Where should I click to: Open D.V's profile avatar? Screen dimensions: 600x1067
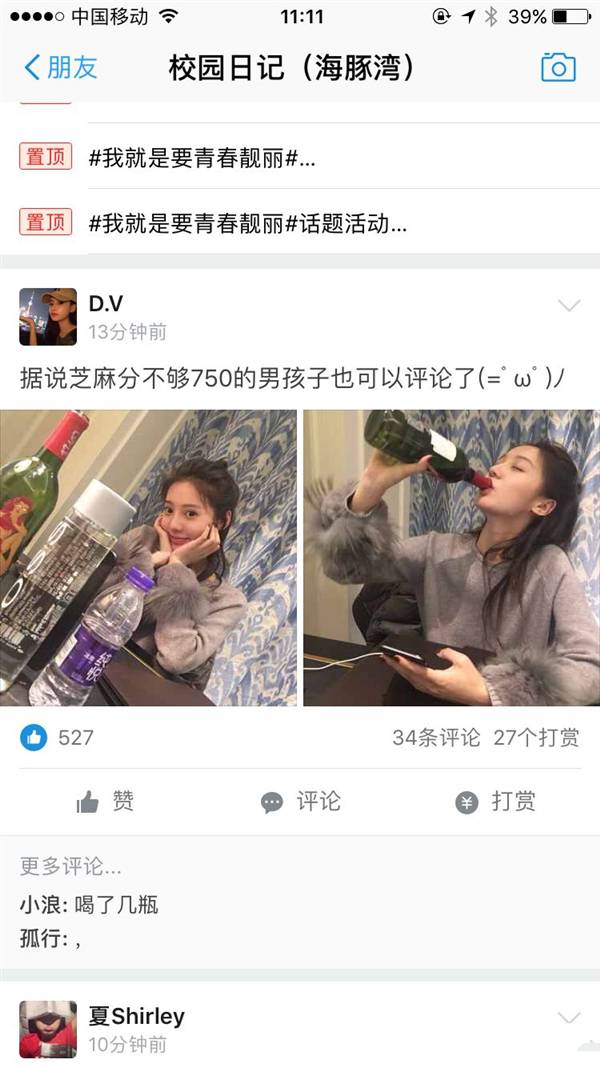pos(48,317)
